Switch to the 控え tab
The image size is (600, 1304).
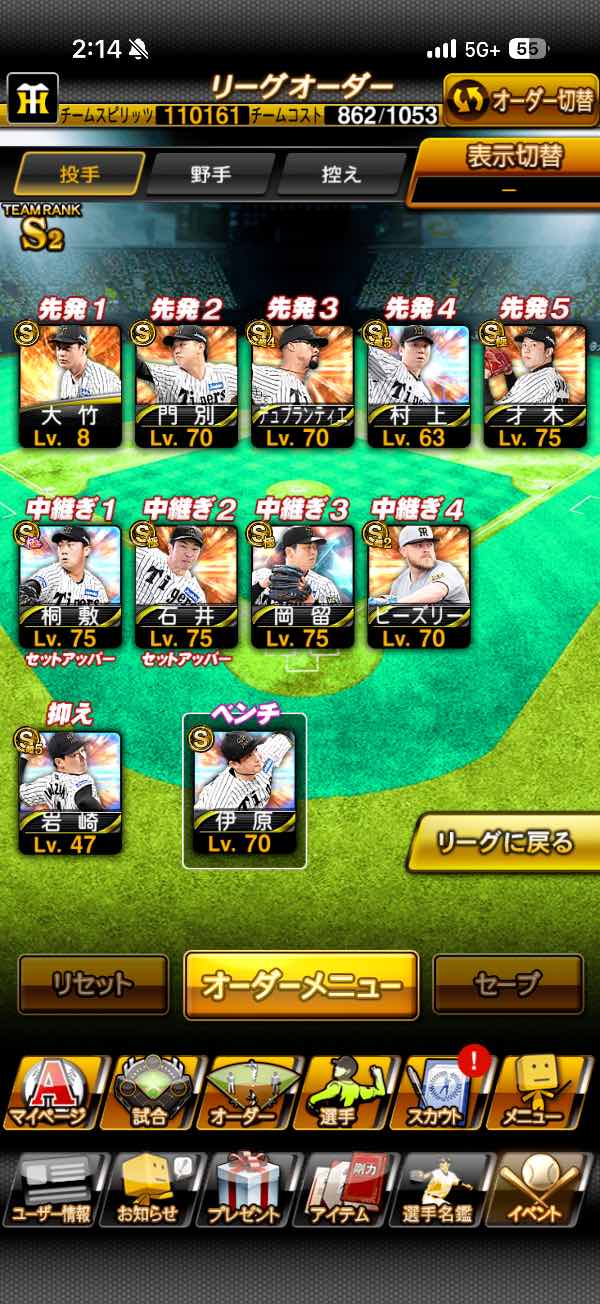click(340, 174)
